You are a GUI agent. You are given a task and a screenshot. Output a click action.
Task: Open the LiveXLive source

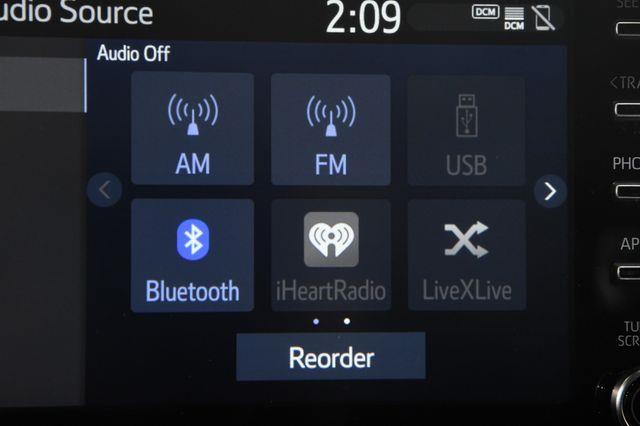[466, 256]
